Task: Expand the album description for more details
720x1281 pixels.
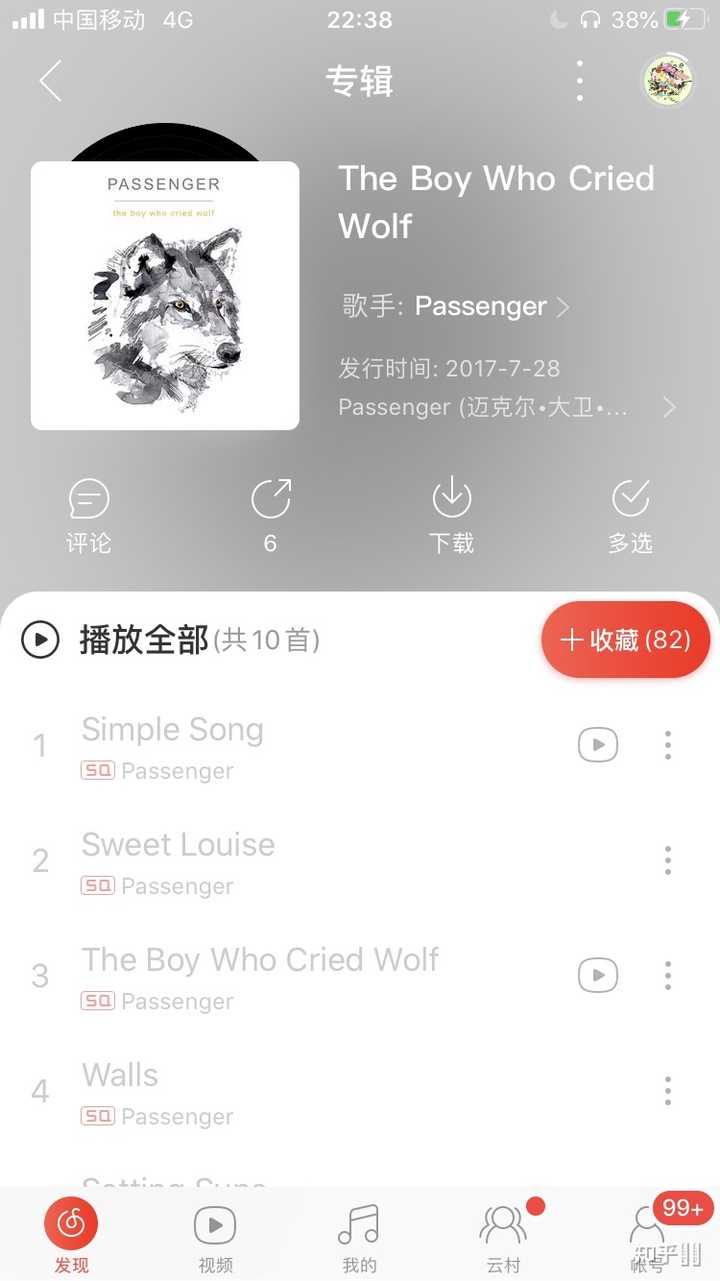Action: (668, 407)
